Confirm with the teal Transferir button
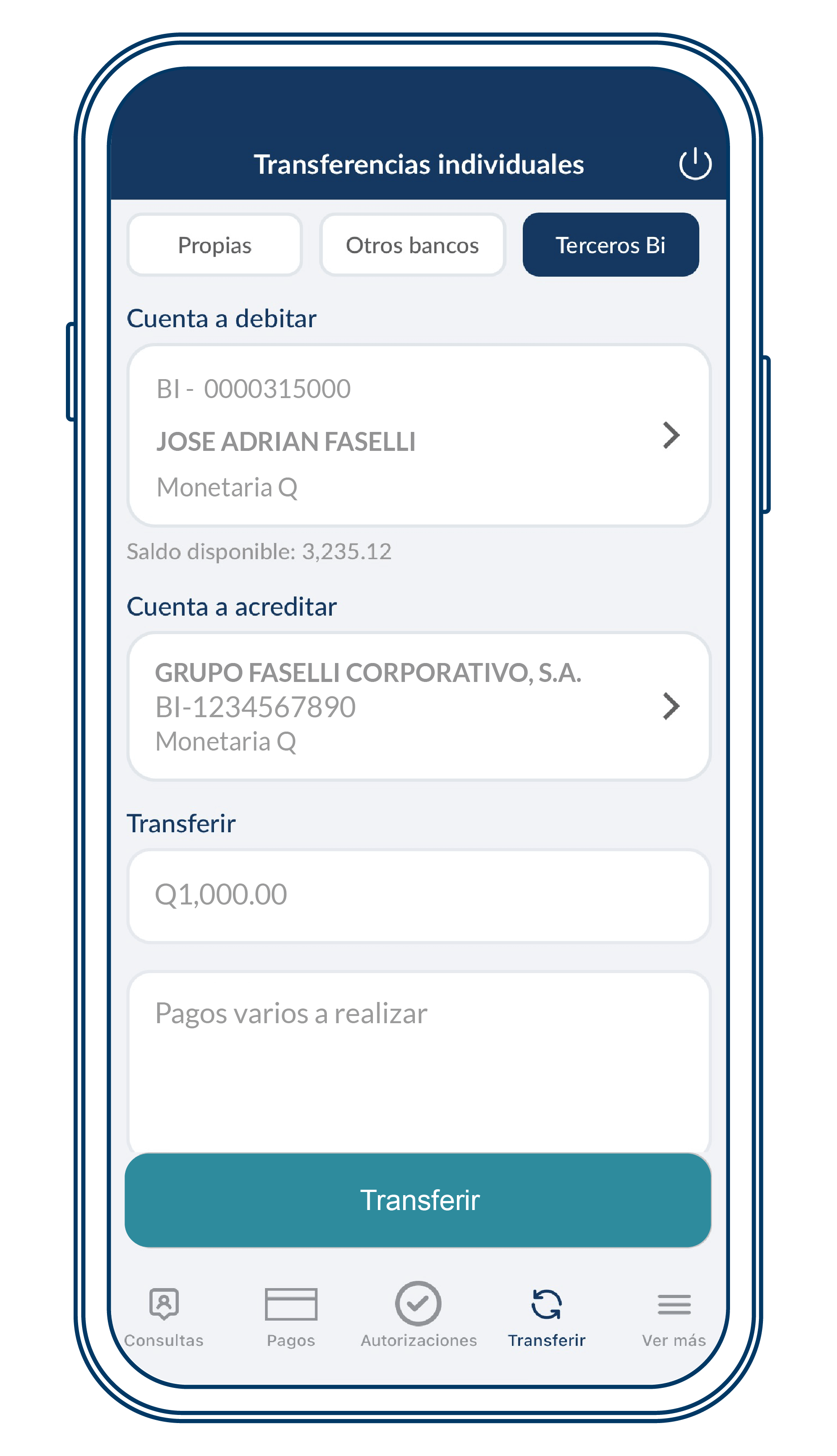This screenshot has width=837, height=1456. (418, 1200)
